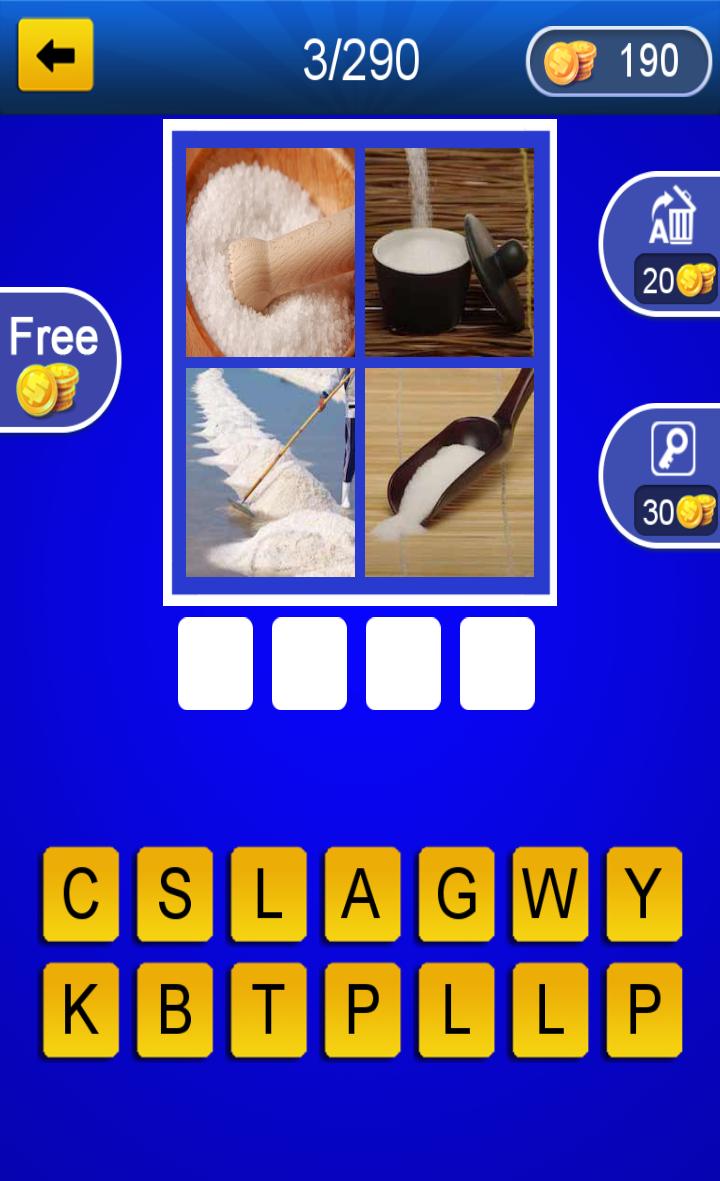Choose the letter T tile
This screenshot has height=1181, width=720.
[268, 1010]
